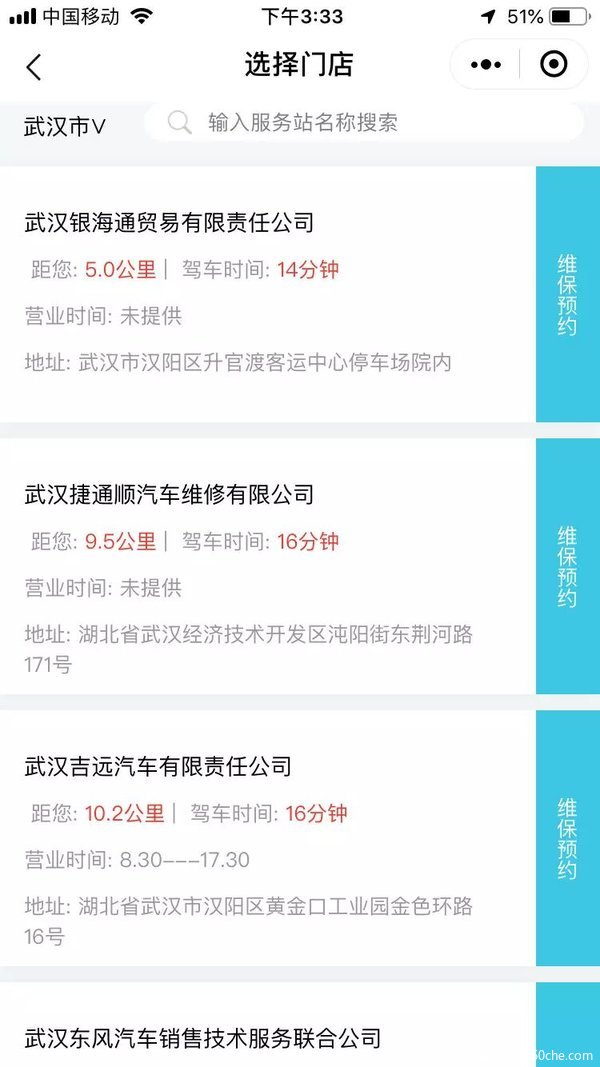
Task: Open the 武汉市 city dropdown
Action: [x=65, y=127]
